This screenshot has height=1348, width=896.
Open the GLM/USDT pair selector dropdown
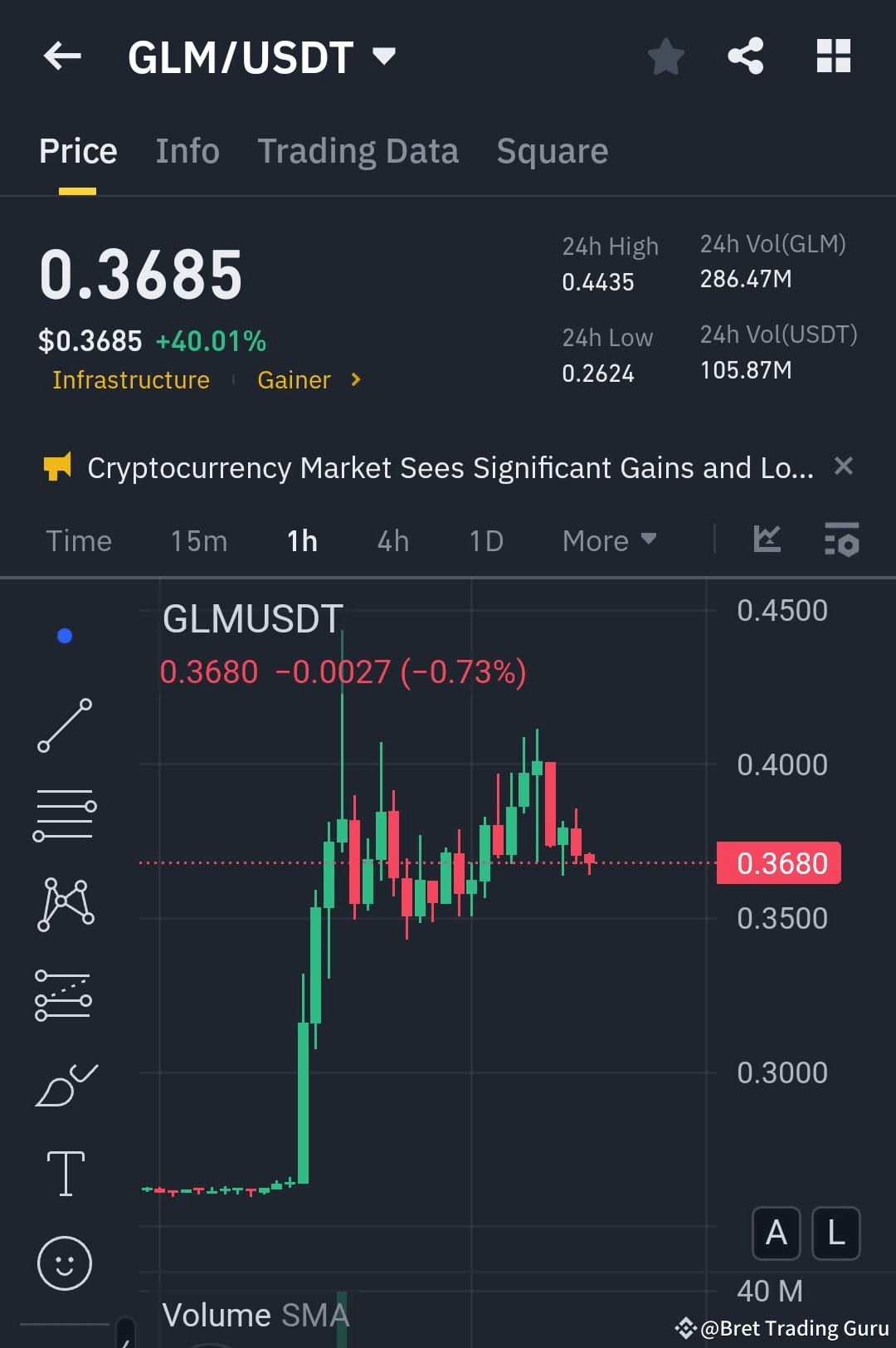point(383,56)
